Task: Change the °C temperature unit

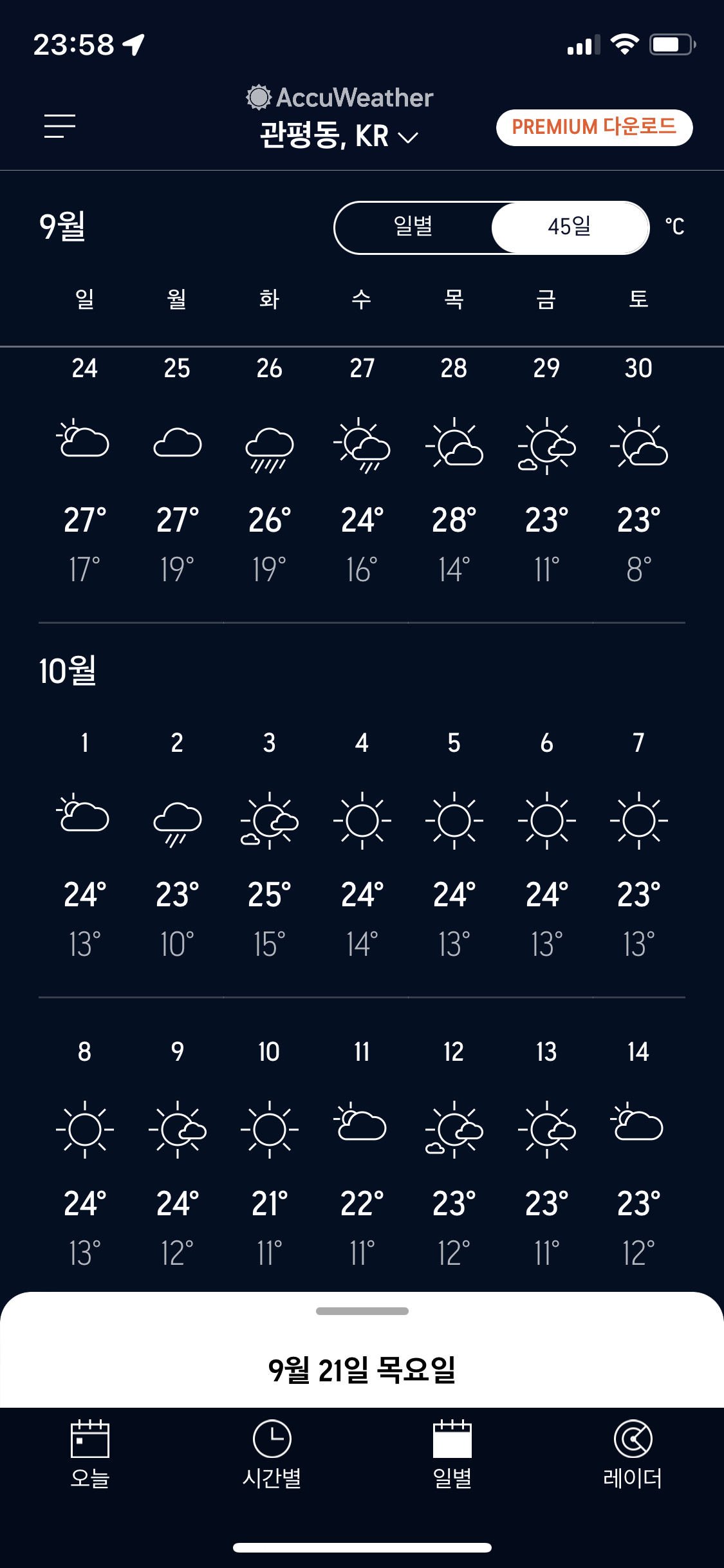Action: [674, 227]
